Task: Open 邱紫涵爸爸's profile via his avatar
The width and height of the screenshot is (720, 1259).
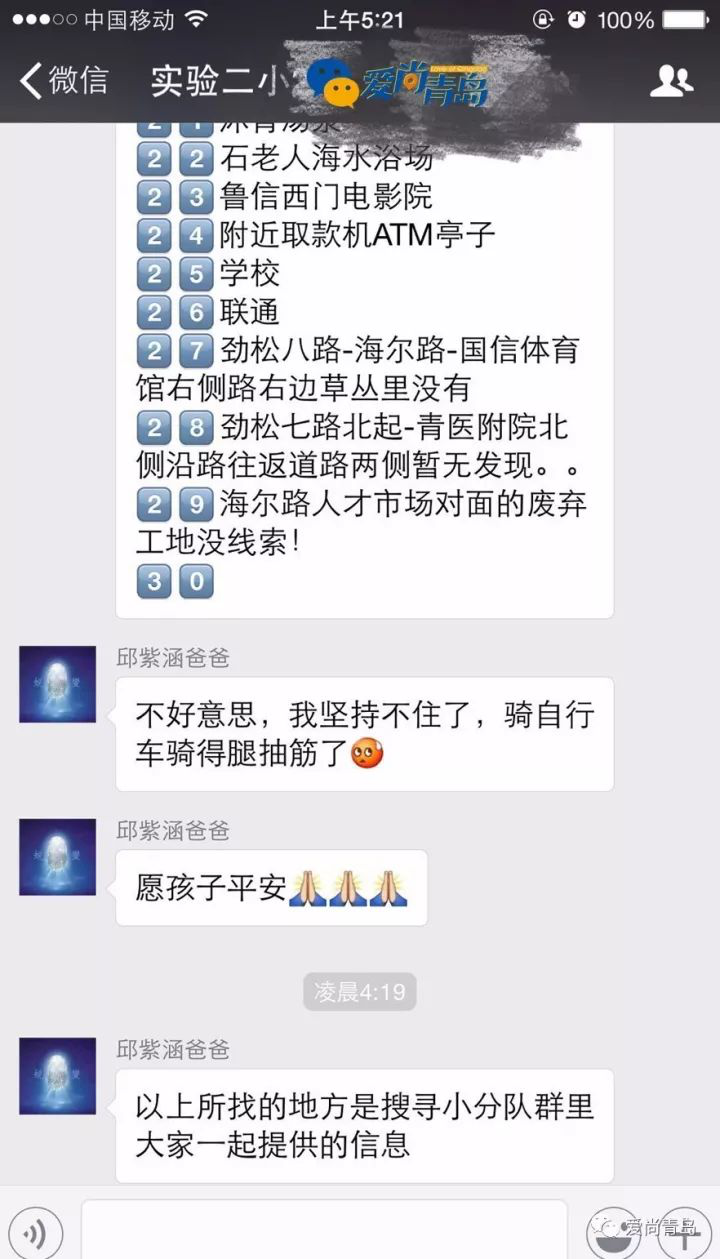Action: pyautogui.click(x=56, y=684)
